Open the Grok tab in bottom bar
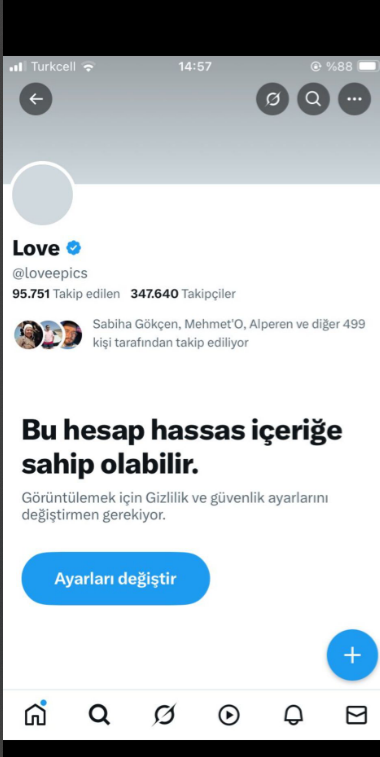 pos(164,715)
